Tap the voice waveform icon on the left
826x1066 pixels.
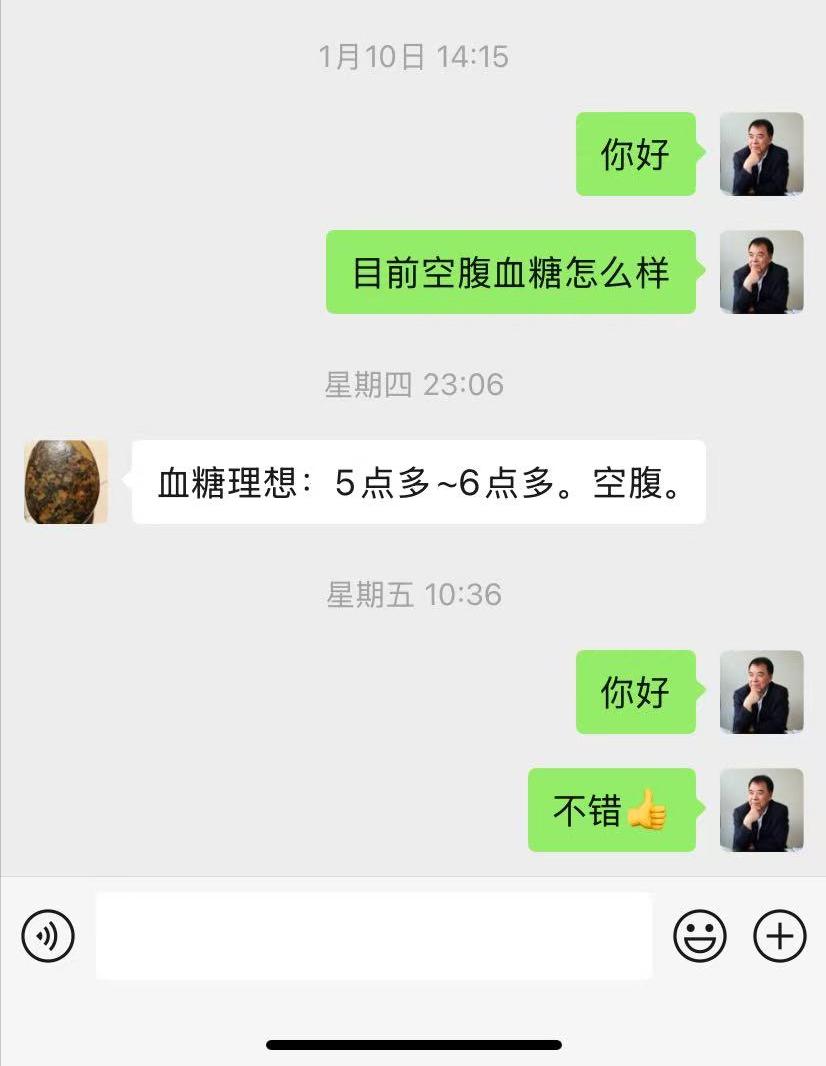pyautogui.click(x=48, y=936)
